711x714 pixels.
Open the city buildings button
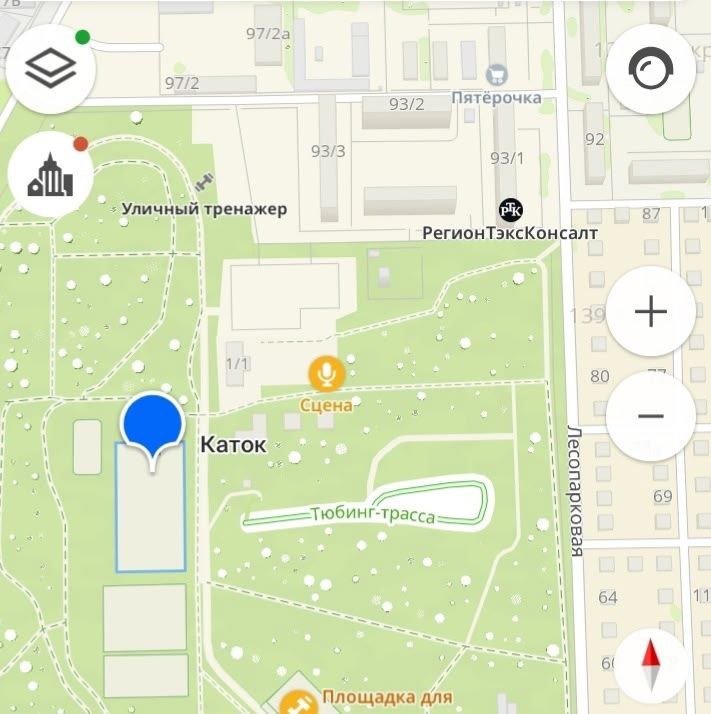(x=50, y=177)
